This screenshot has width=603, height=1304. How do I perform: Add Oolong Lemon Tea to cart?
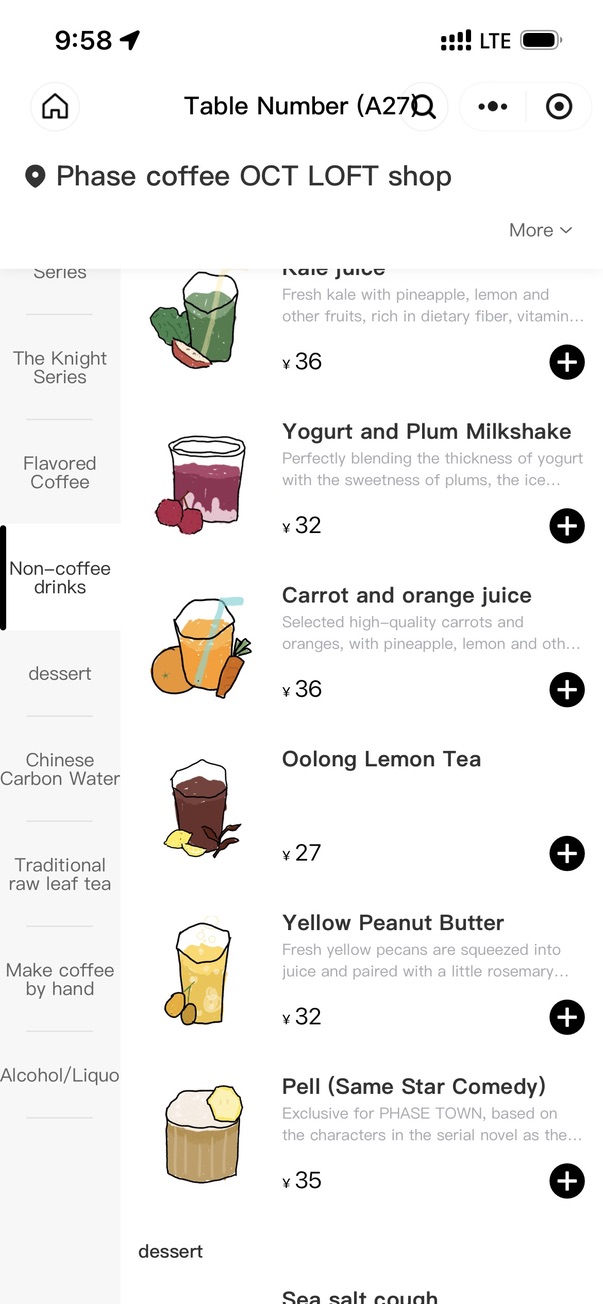567,853
